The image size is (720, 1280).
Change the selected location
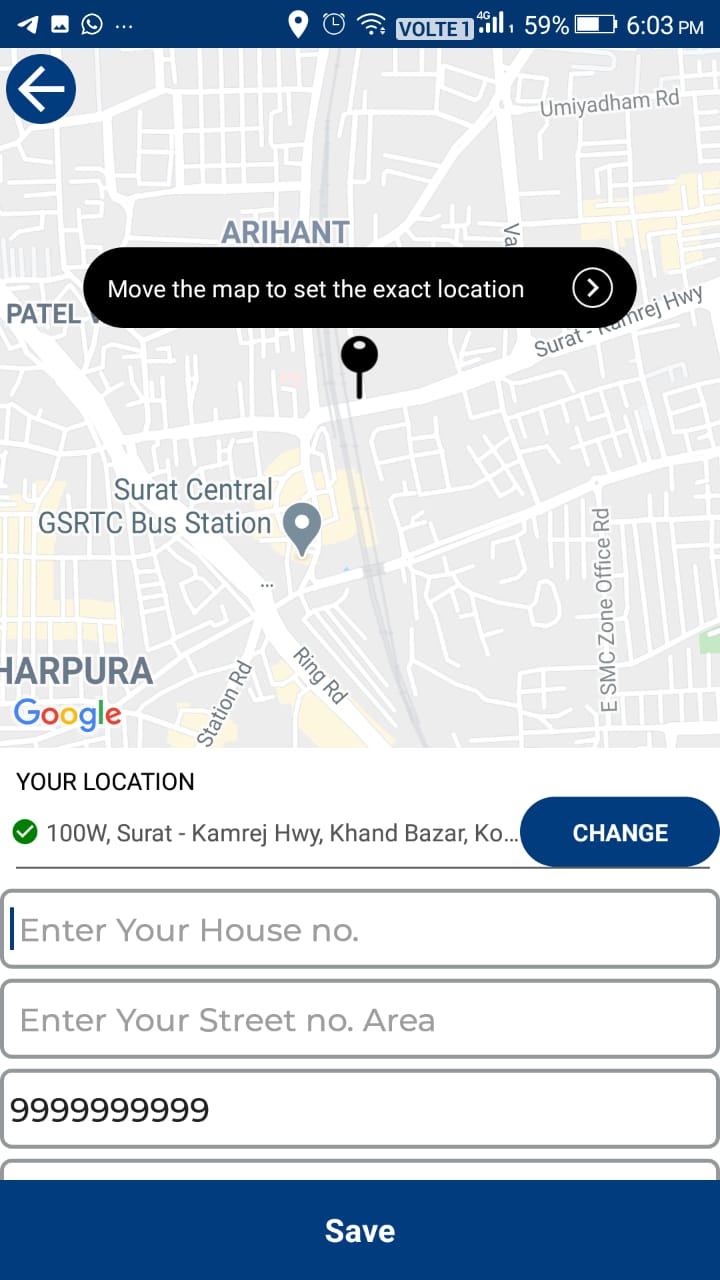coord(619,832)
